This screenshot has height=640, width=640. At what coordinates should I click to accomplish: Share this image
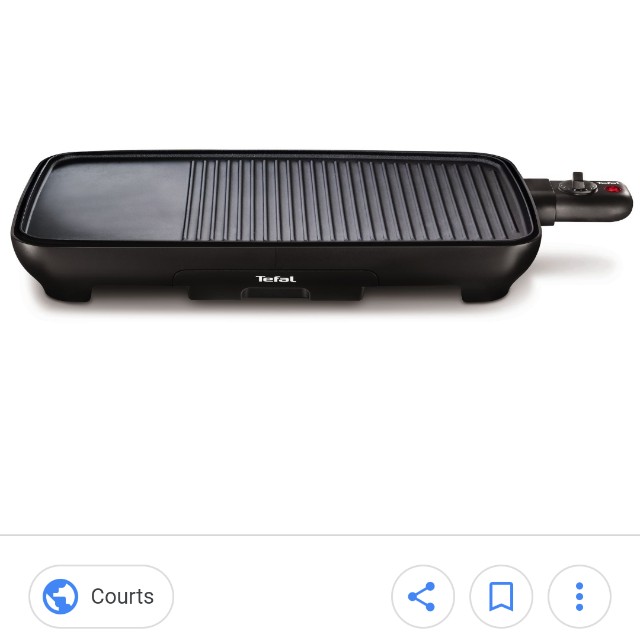coord(422,597)
